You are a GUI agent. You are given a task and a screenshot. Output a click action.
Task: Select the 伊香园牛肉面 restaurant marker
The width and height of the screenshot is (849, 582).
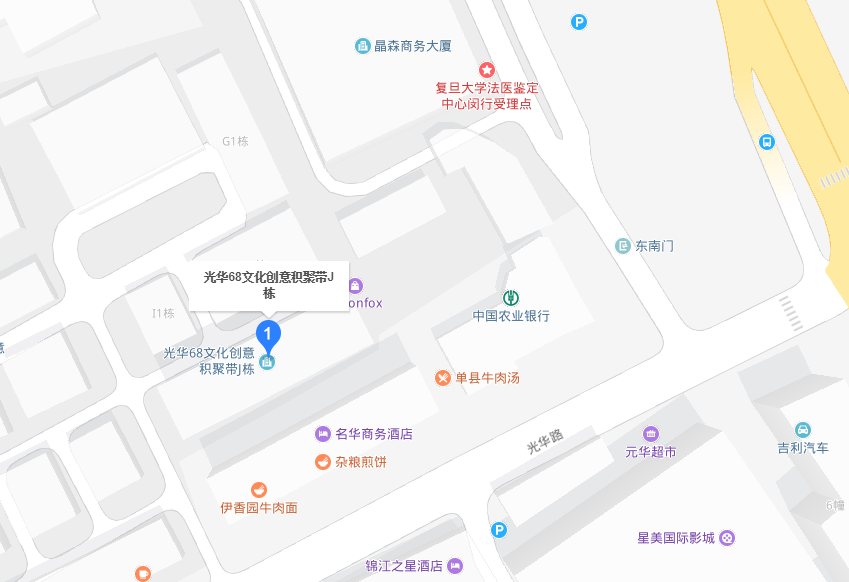click(259, 490)
